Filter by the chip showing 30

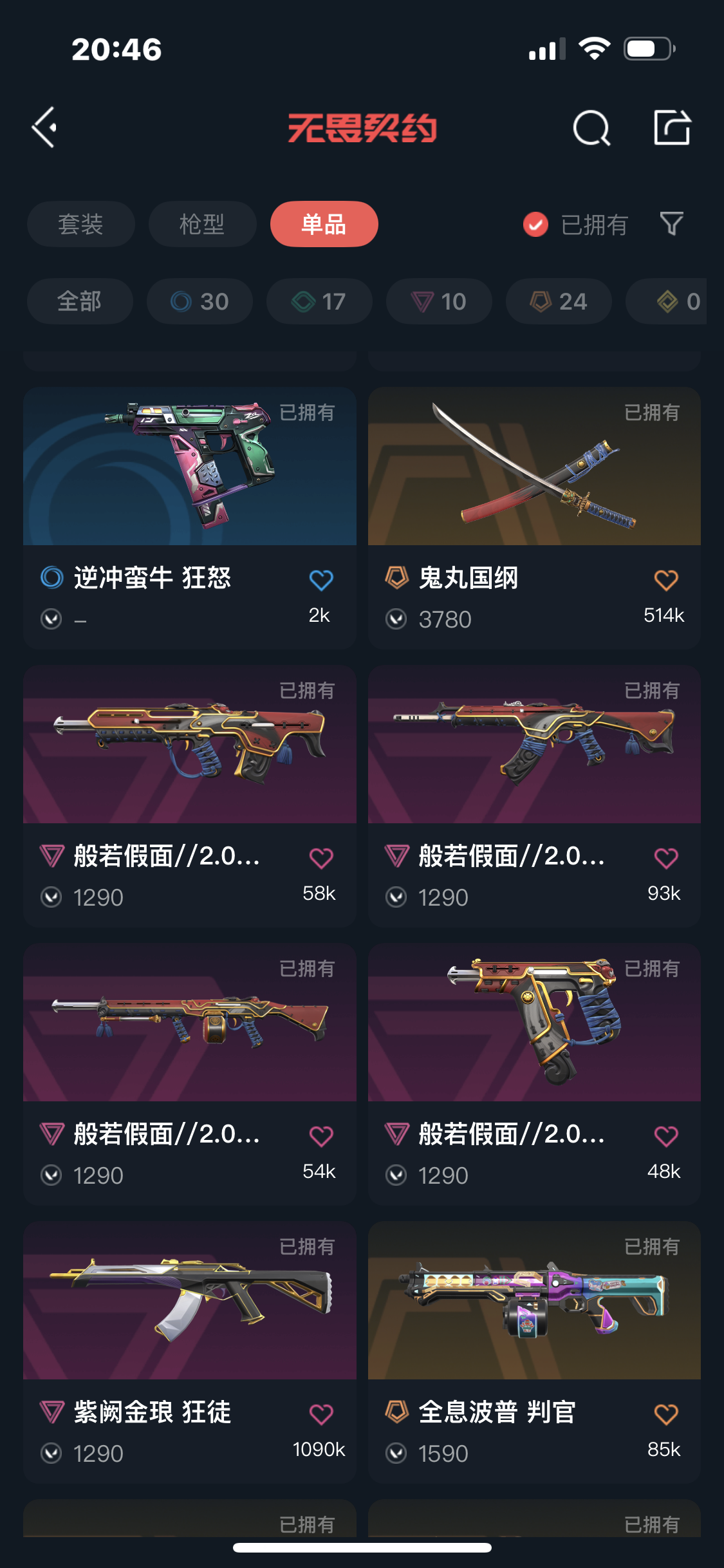pyautogui.click(x=200, y=301)
